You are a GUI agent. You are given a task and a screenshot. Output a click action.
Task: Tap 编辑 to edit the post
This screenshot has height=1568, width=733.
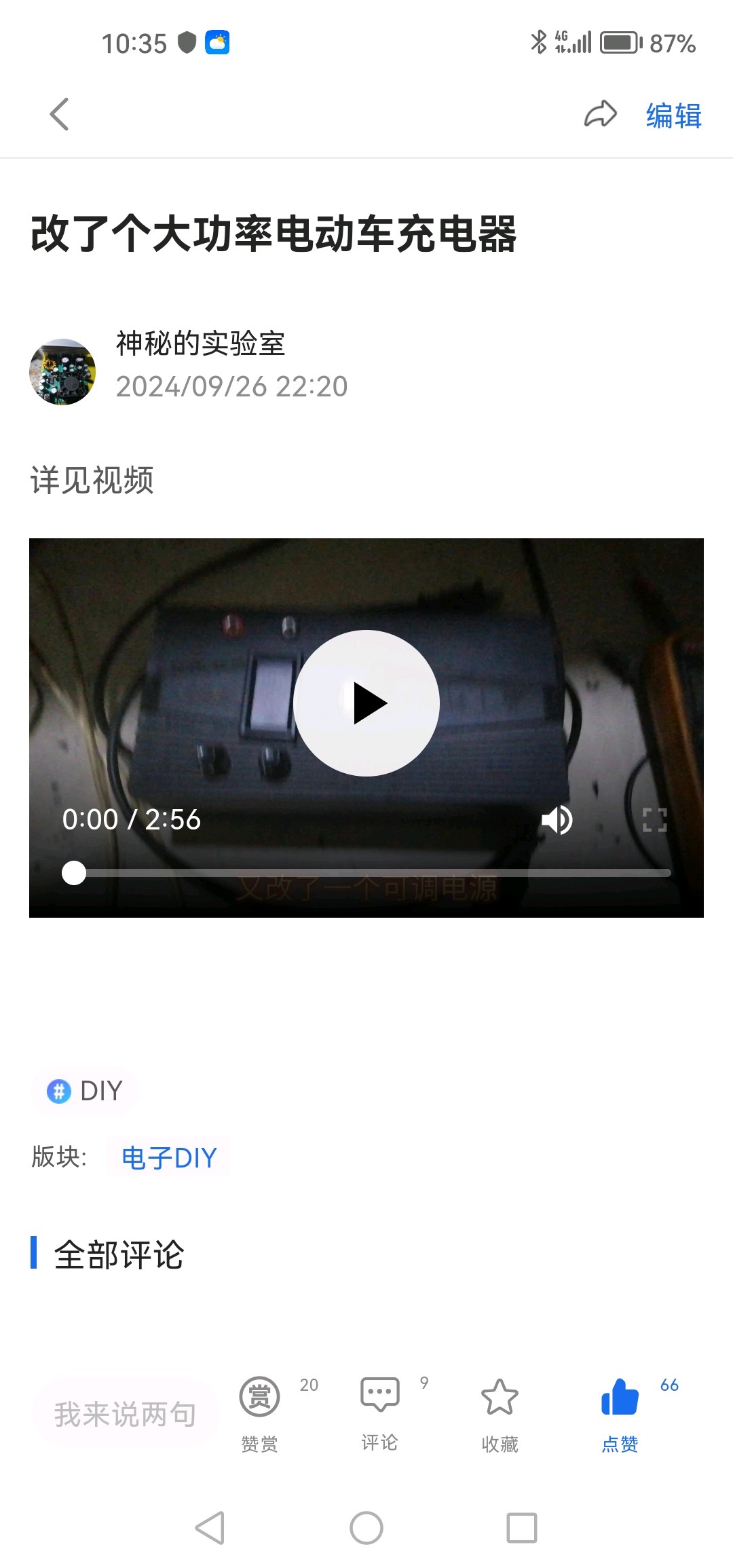coord(673,115)
